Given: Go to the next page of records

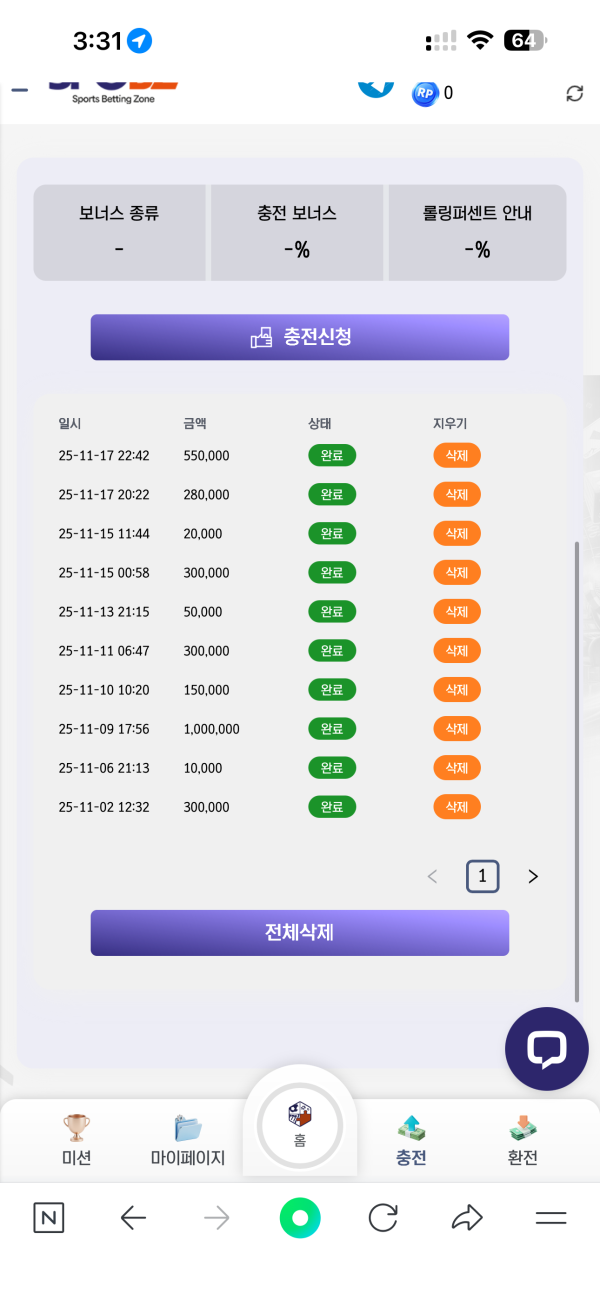Looking at the screenshot, I should pos(533,877).
